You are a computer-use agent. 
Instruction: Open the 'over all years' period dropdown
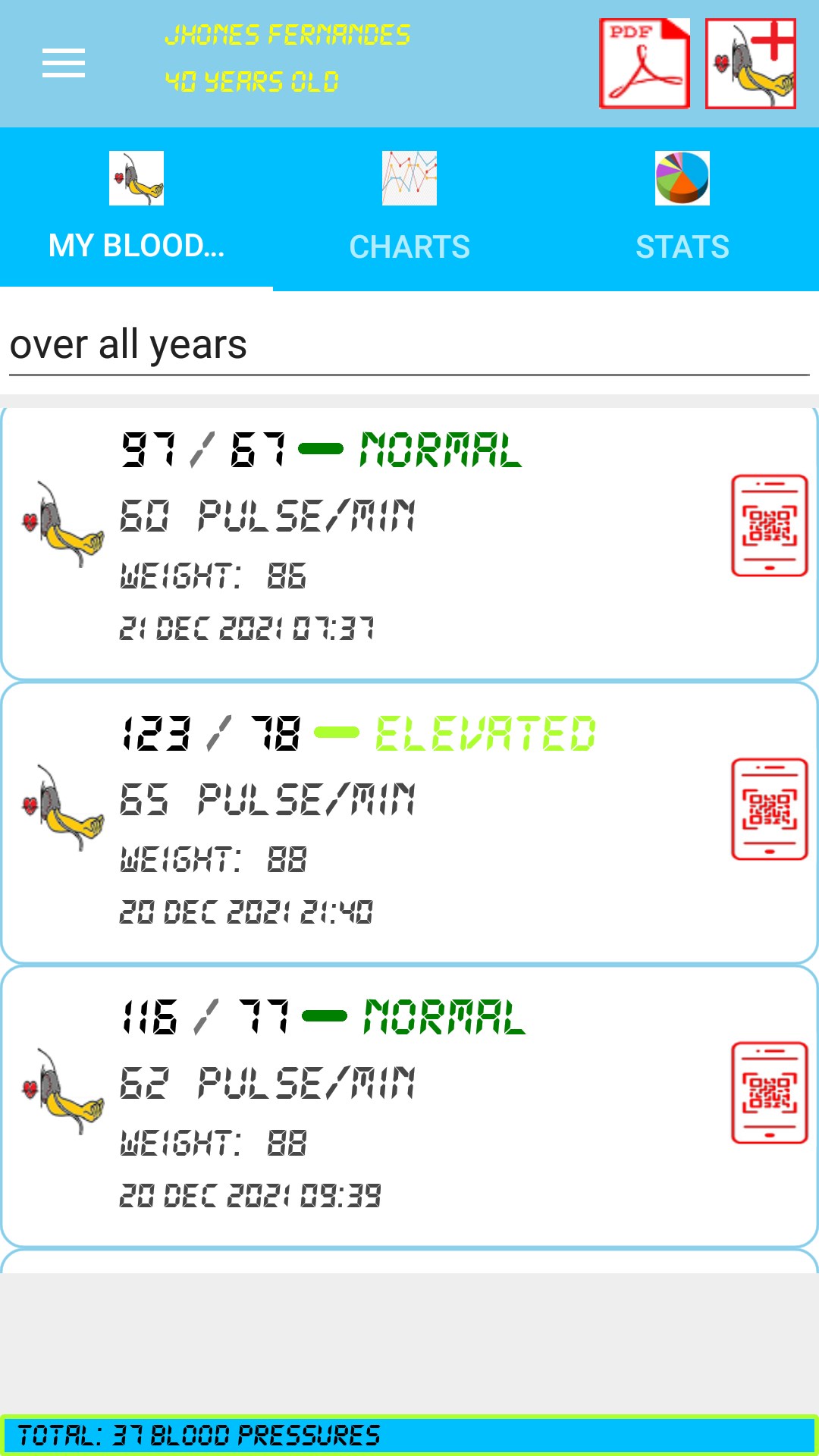[409, 345]
